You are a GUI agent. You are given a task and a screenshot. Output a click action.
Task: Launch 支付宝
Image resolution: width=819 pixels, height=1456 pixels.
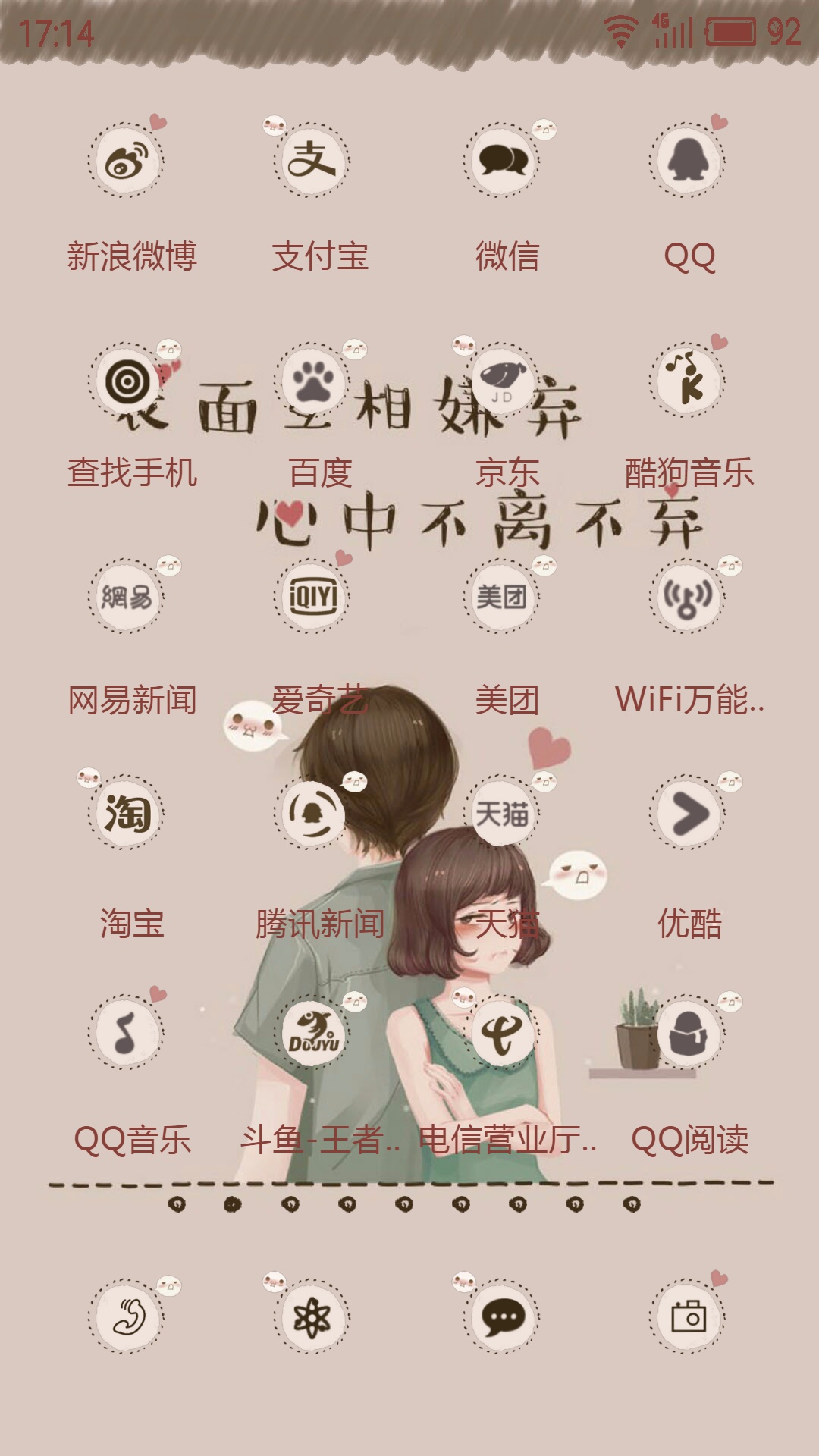[312, 161]
